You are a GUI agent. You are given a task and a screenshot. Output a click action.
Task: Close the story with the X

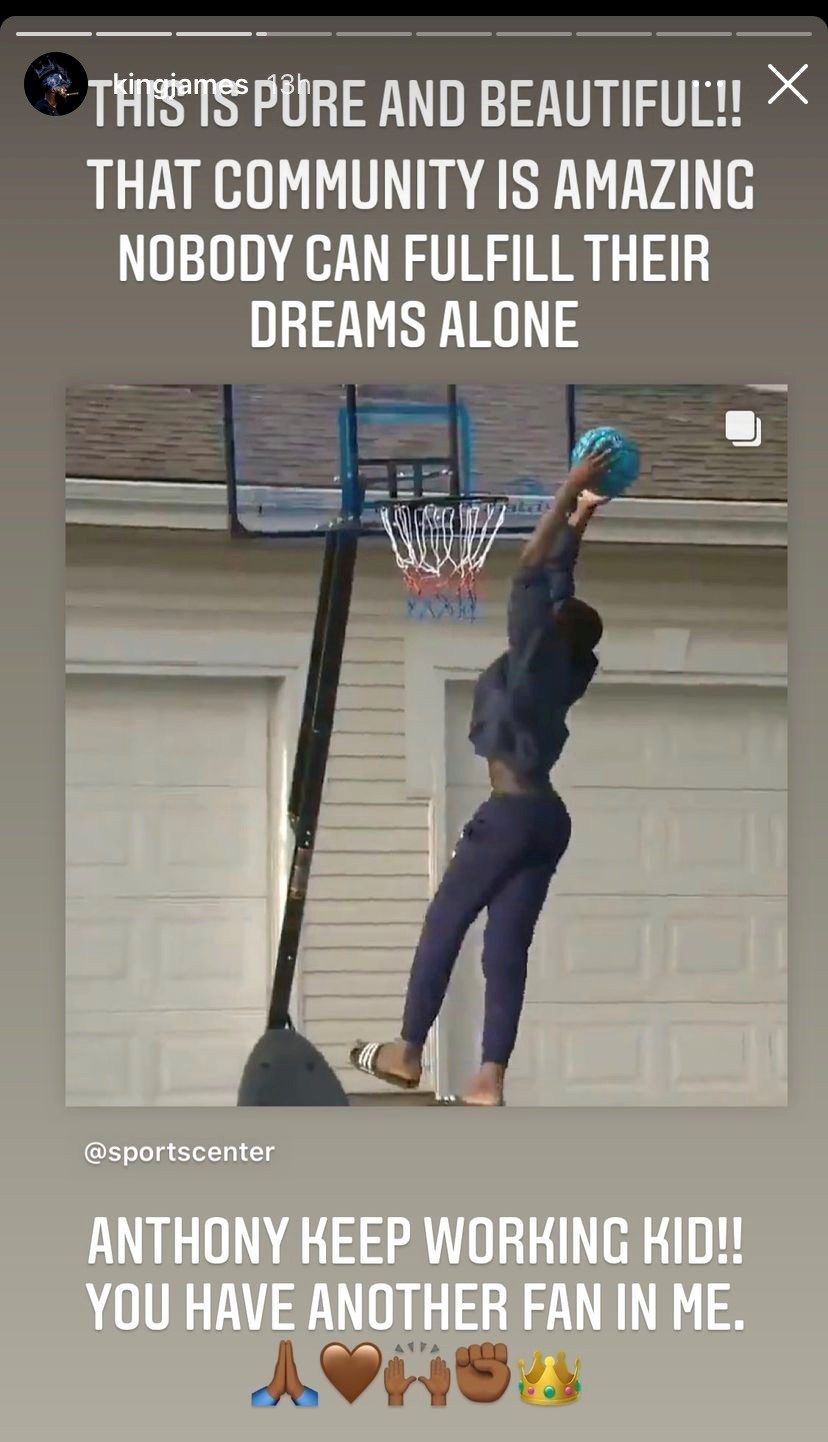click(788, 85)
